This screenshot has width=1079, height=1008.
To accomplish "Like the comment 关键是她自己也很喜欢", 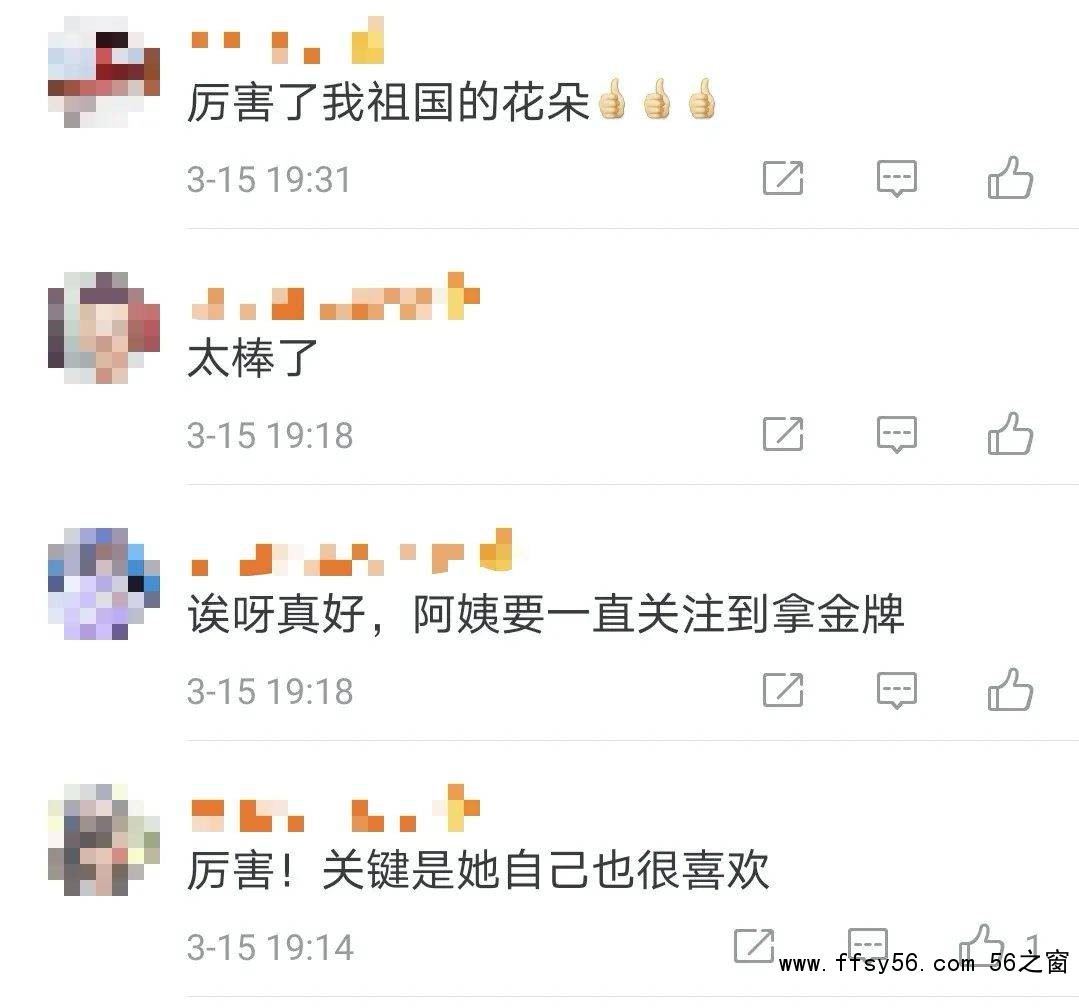I will tap(982, 943).
